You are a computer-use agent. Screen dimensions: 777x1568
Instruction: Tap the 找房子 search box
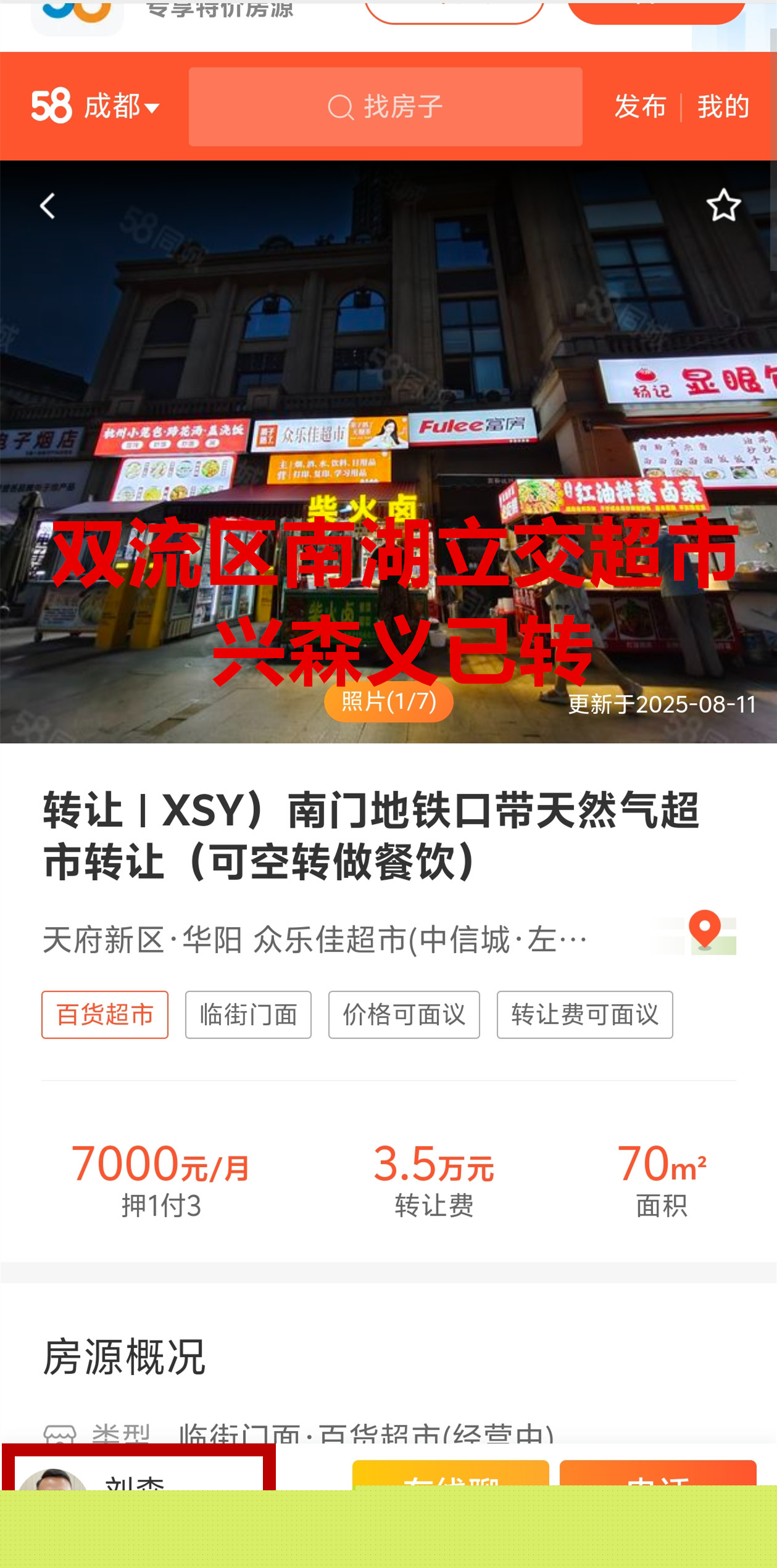pos(385,107)
